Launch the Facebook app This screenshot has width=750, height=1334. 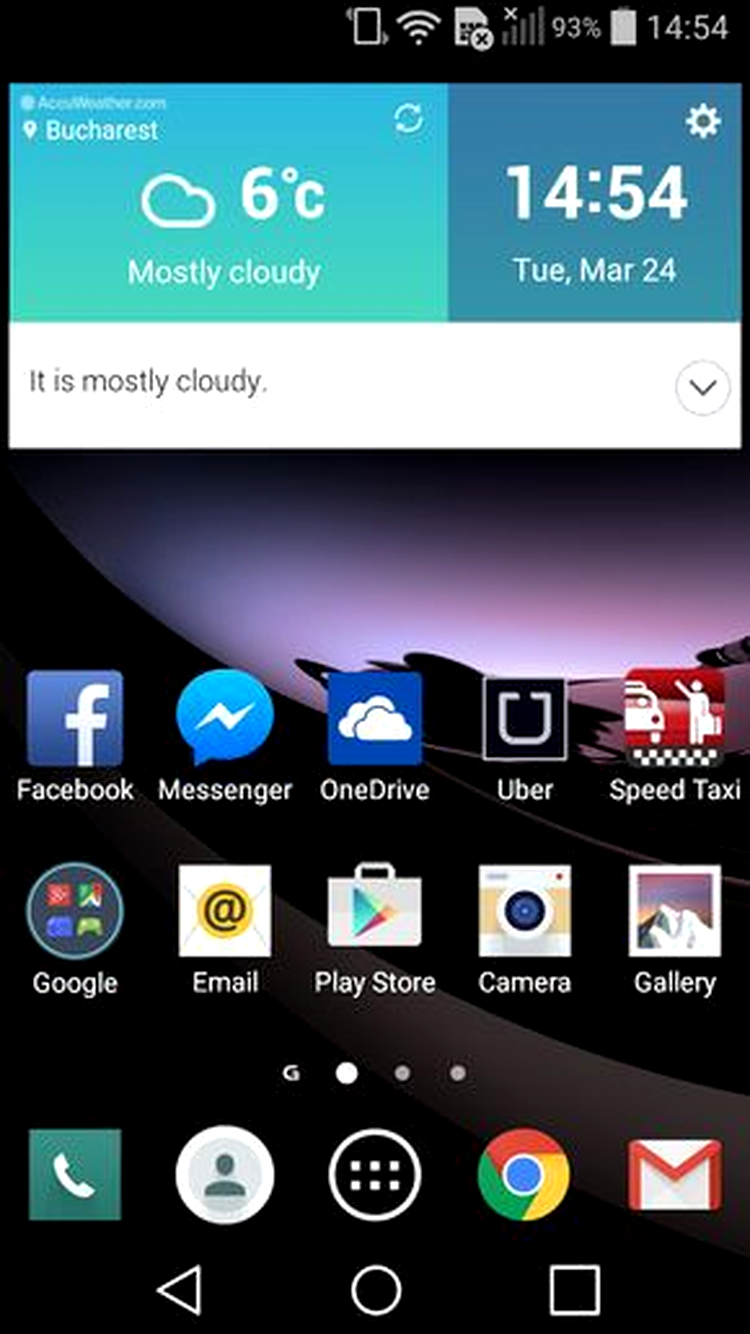(x=75, y=719)
